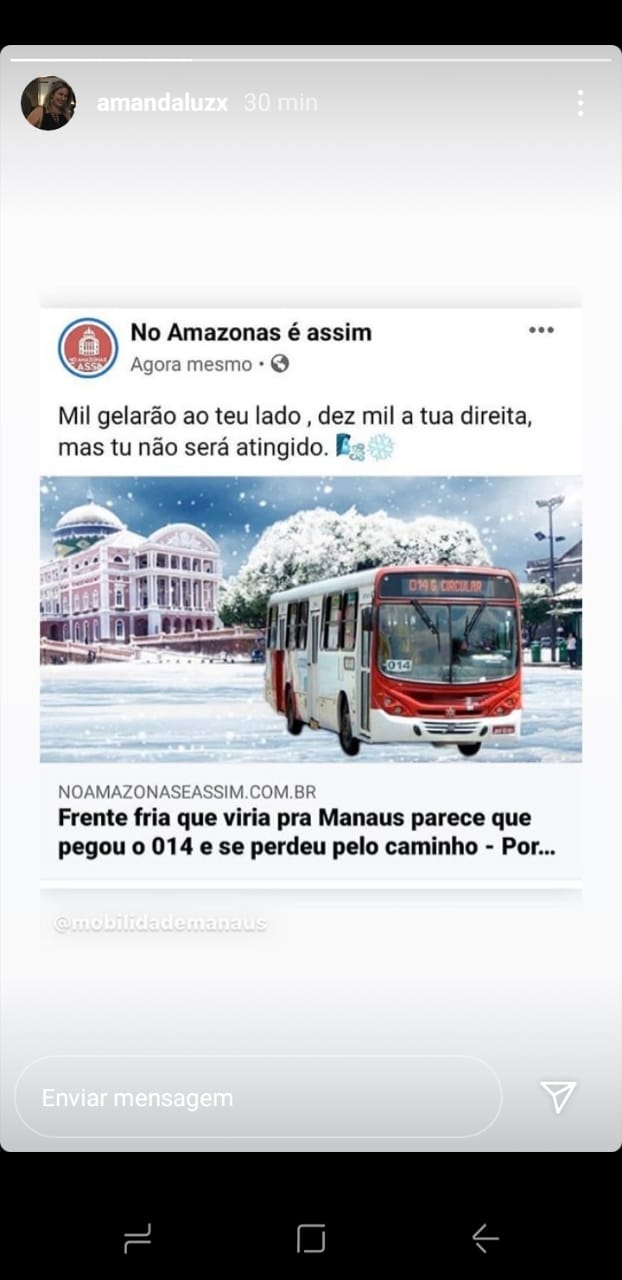Go to the system home screen
The image size is (622, 1280).
click(x=311, y=1239)
